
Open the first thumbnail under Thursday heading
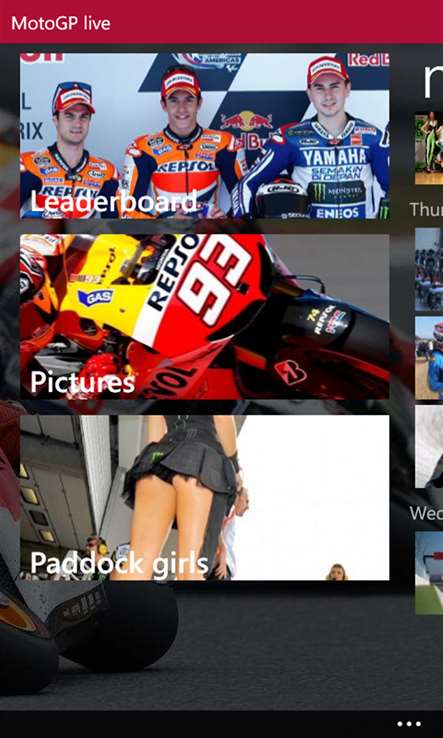tap(429, 269)
